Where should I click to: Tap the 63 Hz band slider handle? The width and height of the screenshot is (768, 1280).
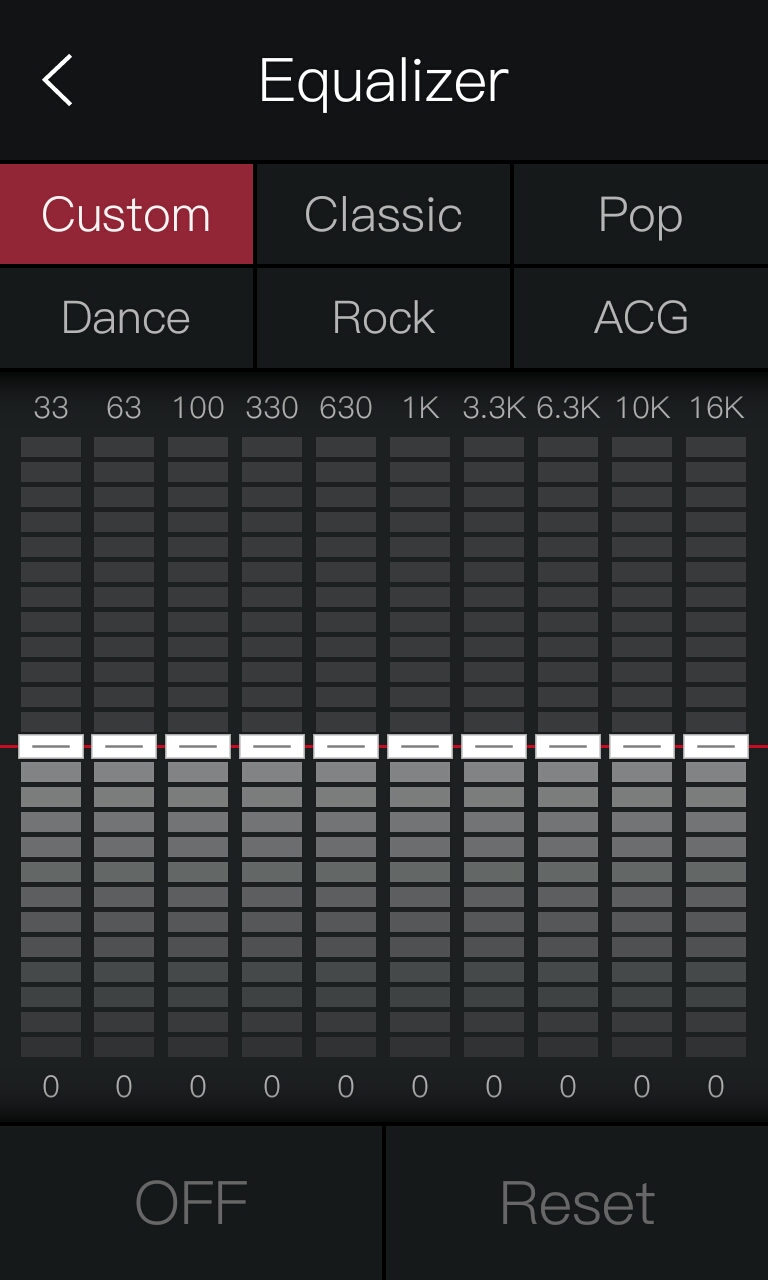(124, 746)
